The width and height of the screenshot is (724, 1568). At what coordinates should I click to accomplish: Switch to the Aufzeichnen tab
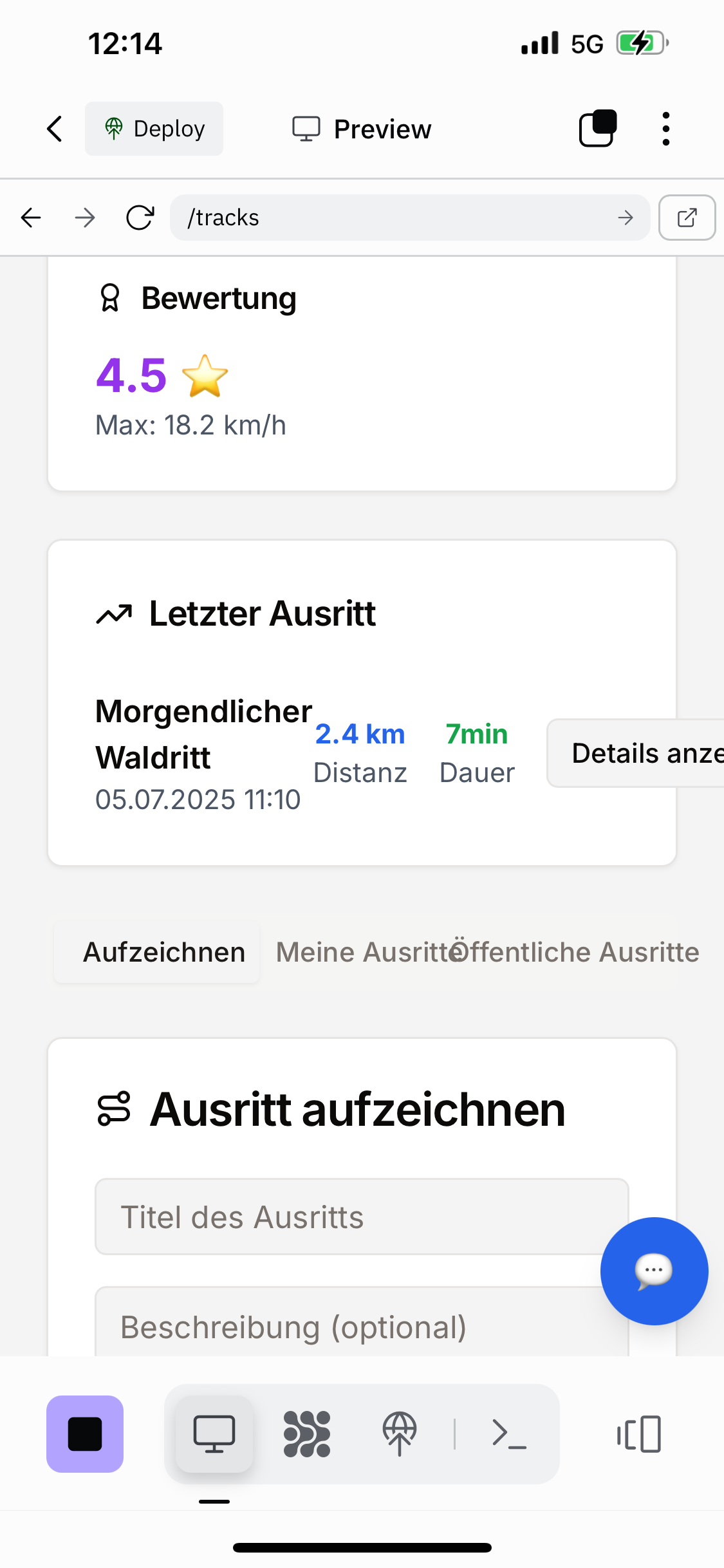pos(164,952)
